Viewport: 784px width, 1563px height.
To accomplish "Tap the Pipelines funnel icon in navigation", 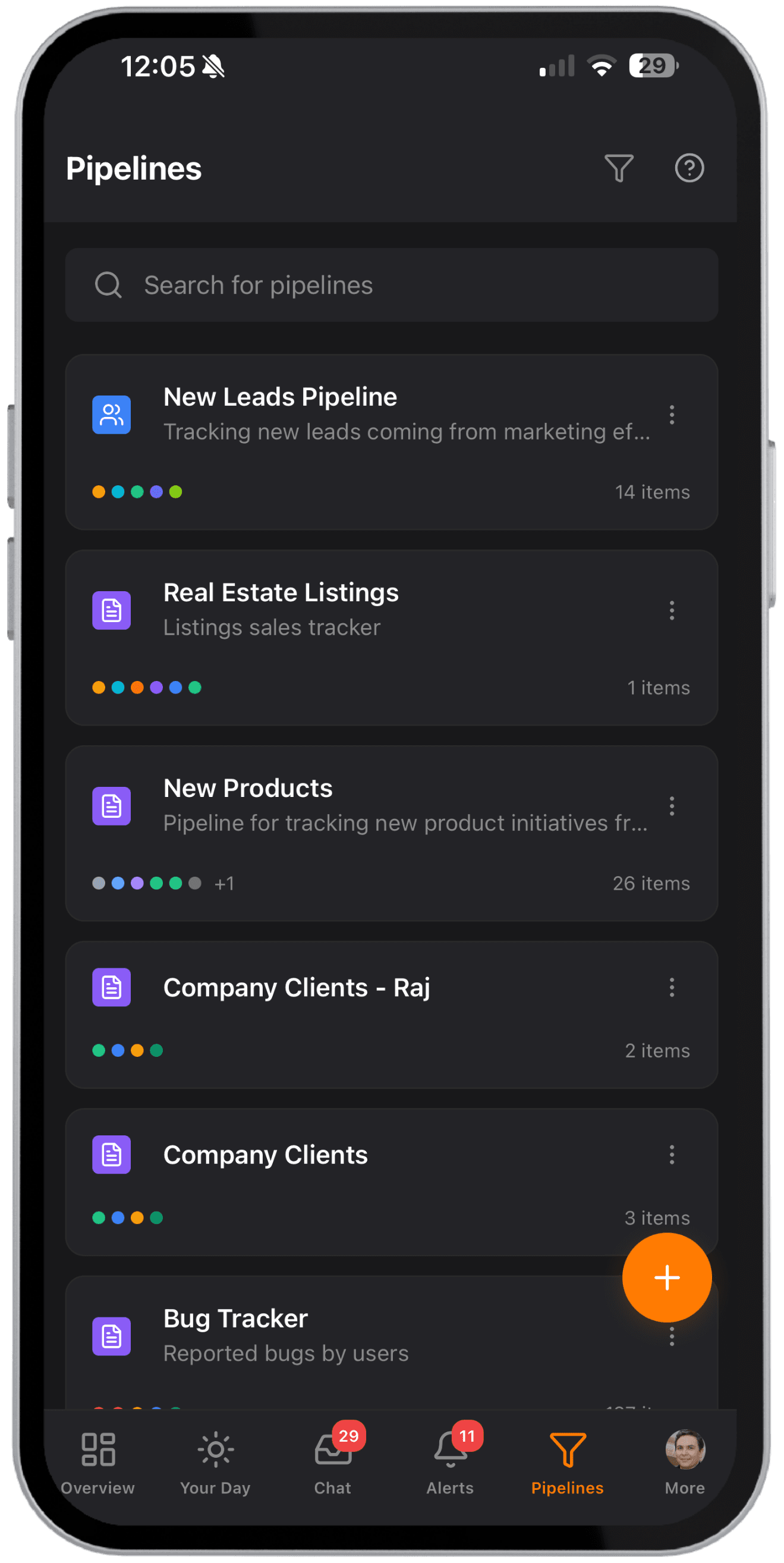I will [x=567, y=1450].
